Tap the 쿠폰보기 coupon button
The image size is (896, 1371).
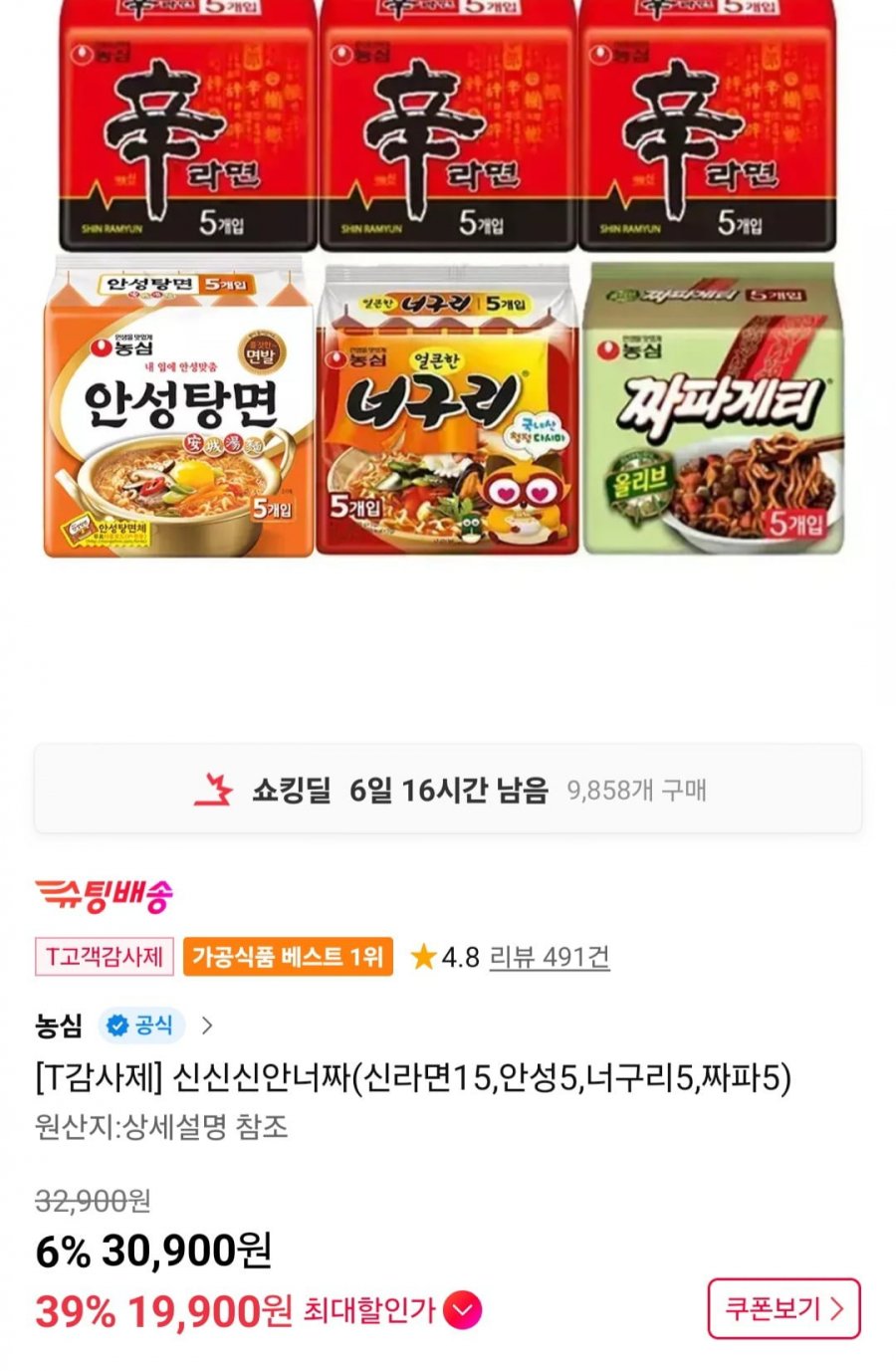click(784, 1308)
